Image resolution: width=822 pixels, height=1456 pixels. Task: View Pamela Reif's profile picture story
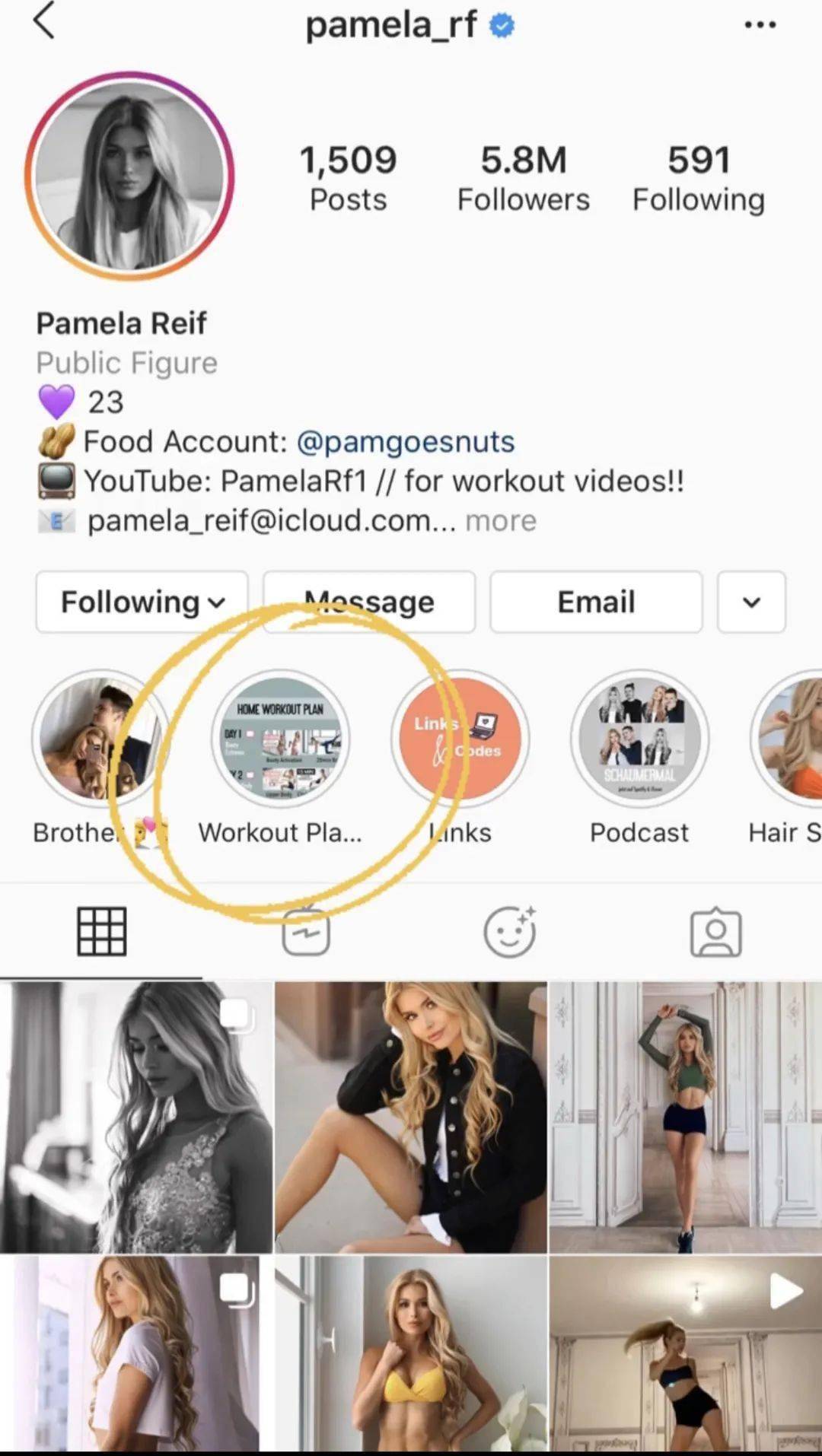(129, 176)
